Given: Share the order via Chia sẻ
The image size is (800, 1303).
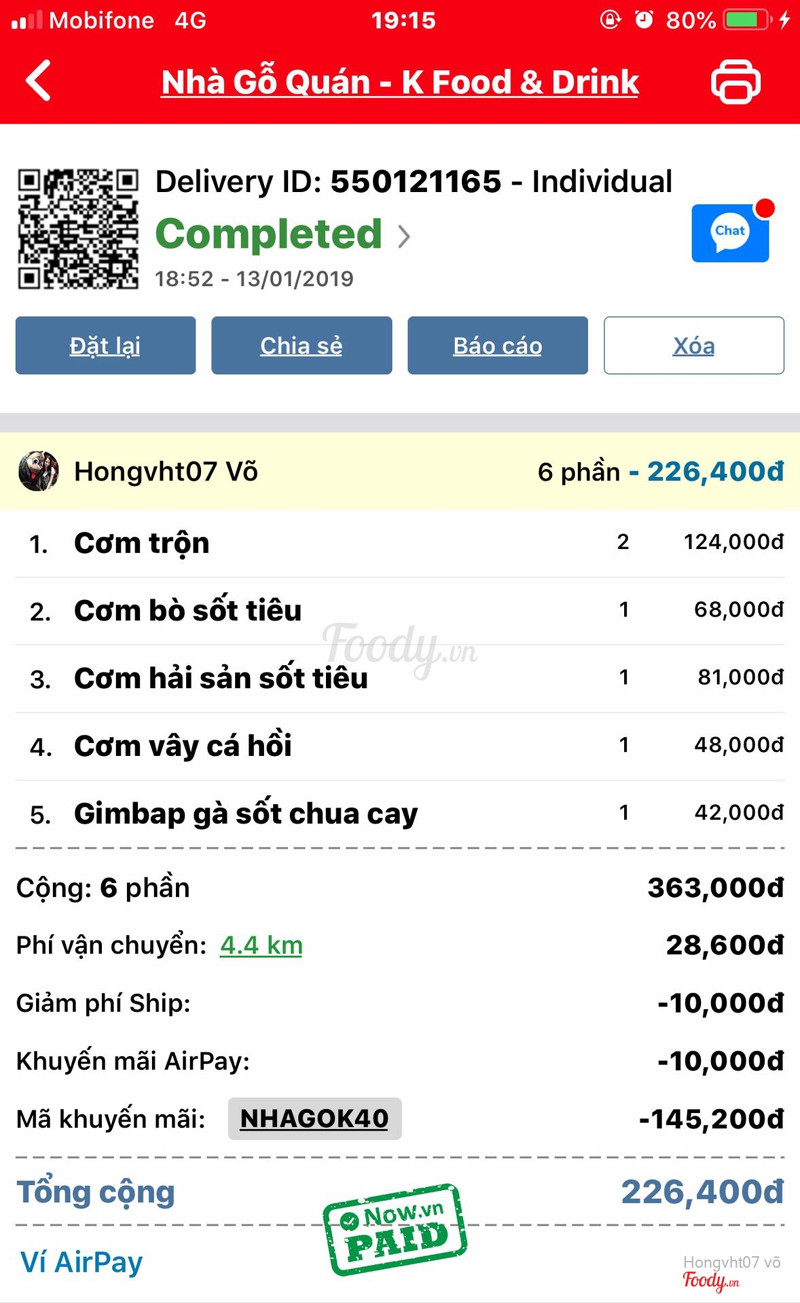Looking at the screenshot, I should (x=301, y=346).
